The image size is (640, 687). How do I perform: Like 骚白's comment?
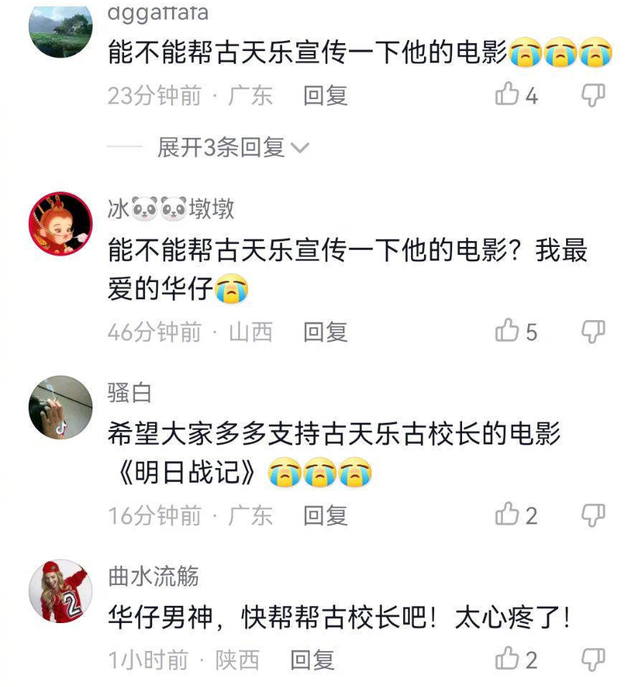coord(508,515)
